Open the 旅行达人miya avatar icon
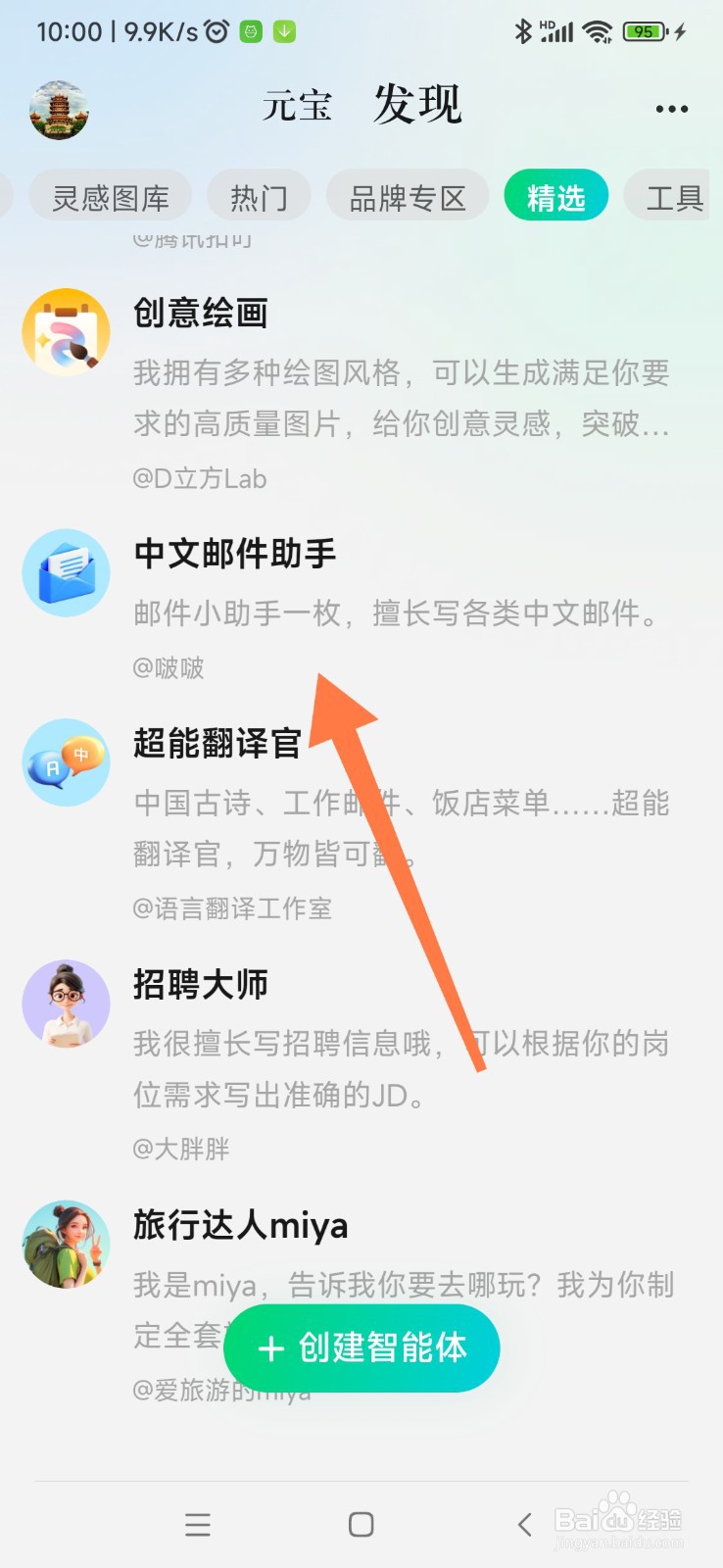Image resolution: width=723 pixels, height=1568 pixels. tap(66, 1243)
